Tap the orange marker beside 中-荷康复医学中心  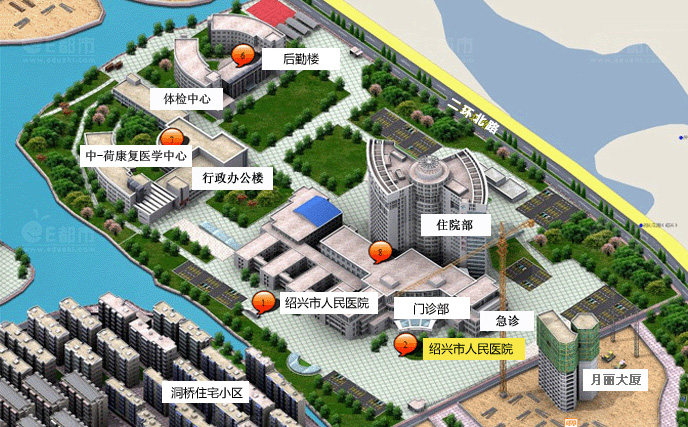pos(172,138)
